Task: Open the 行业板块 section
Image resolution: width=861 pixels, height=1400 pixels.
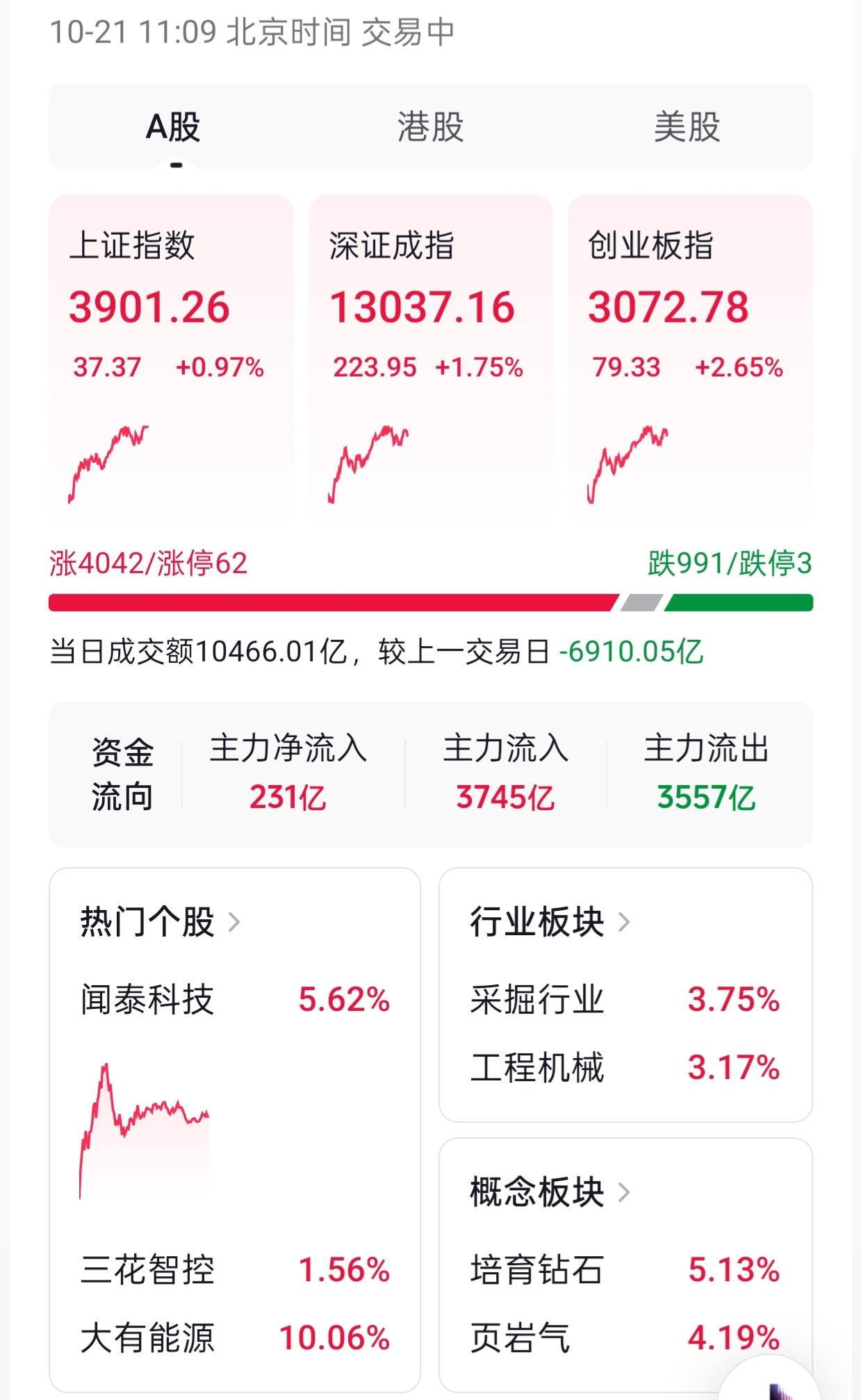Action: (549, 922)
